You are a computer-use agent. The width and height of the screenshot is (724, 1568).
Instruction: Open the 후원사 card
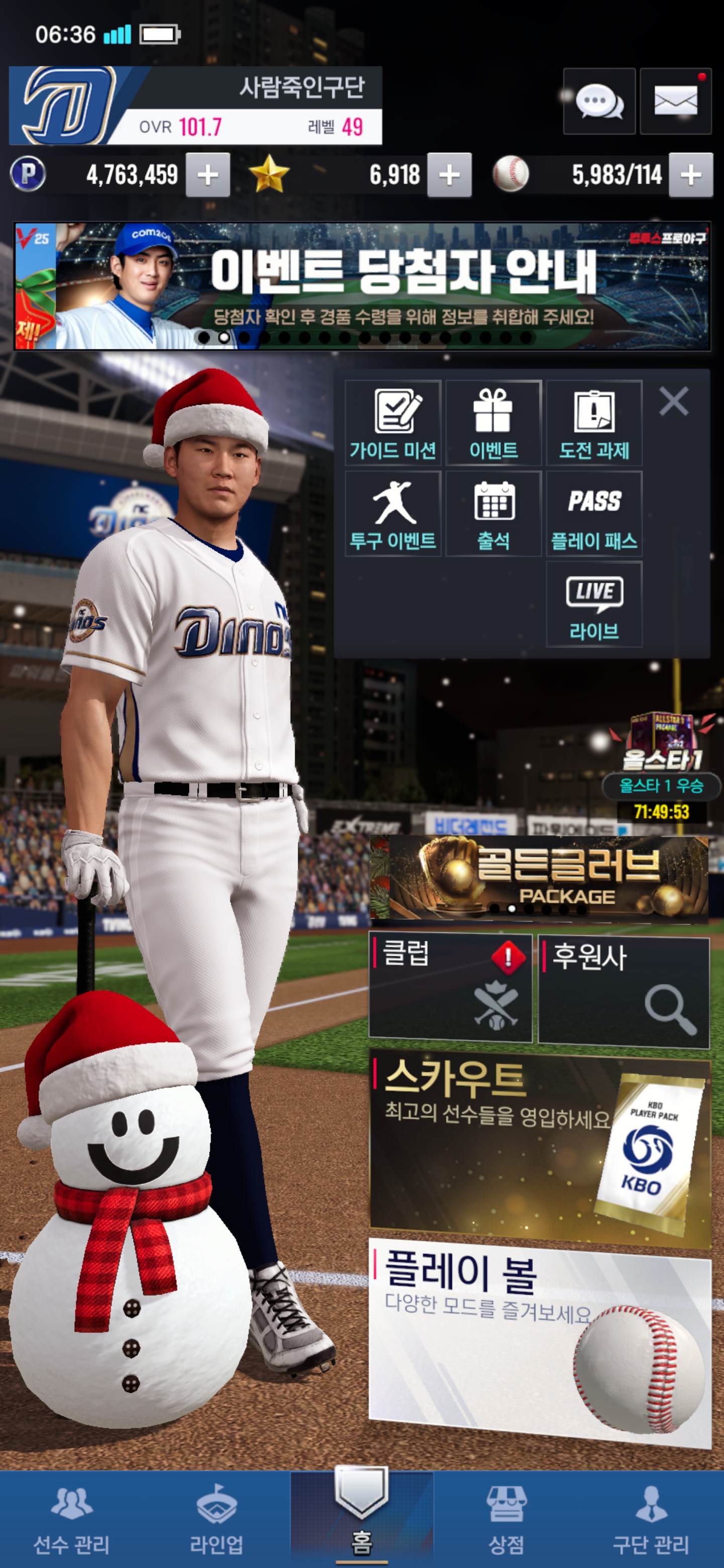coord(623,991)
